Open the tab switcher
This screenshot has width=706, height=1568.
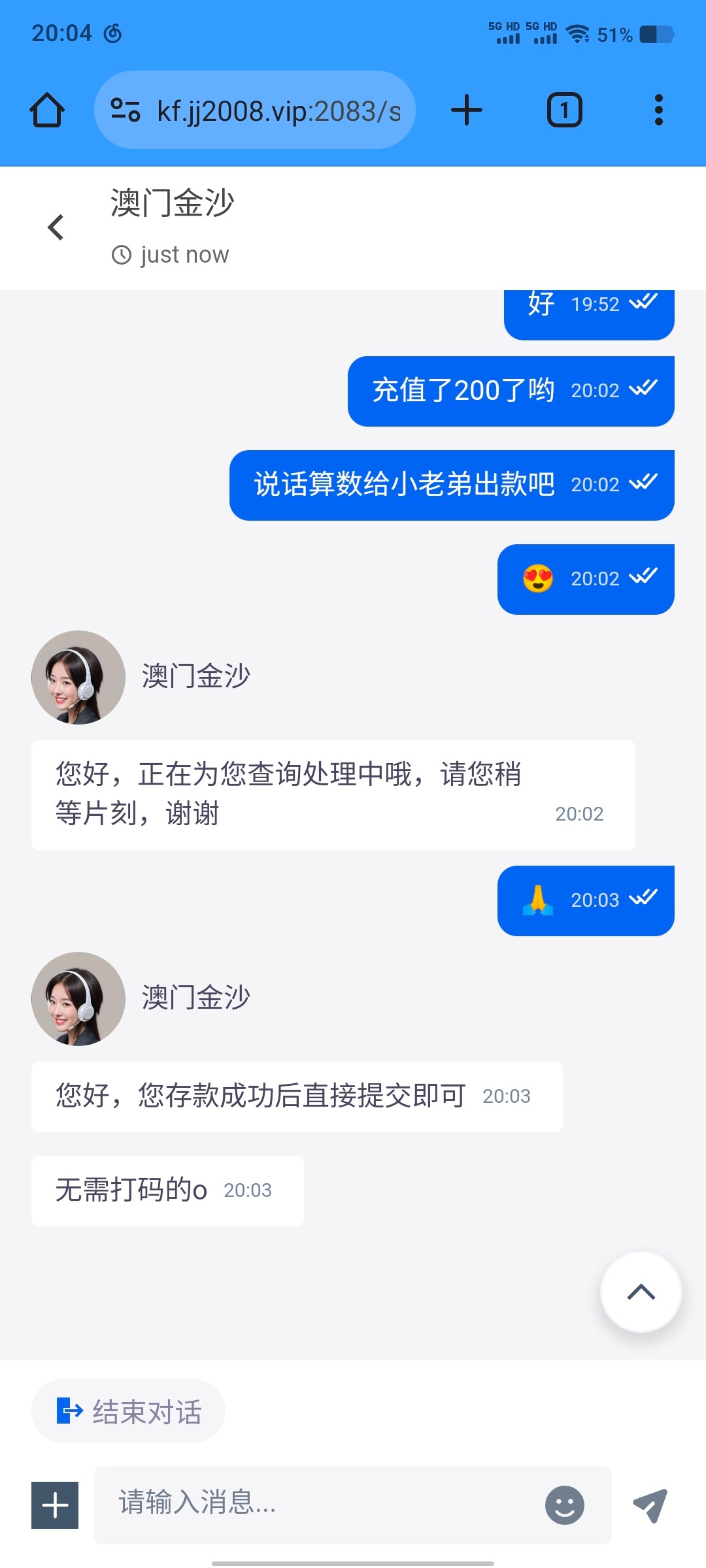564,110
